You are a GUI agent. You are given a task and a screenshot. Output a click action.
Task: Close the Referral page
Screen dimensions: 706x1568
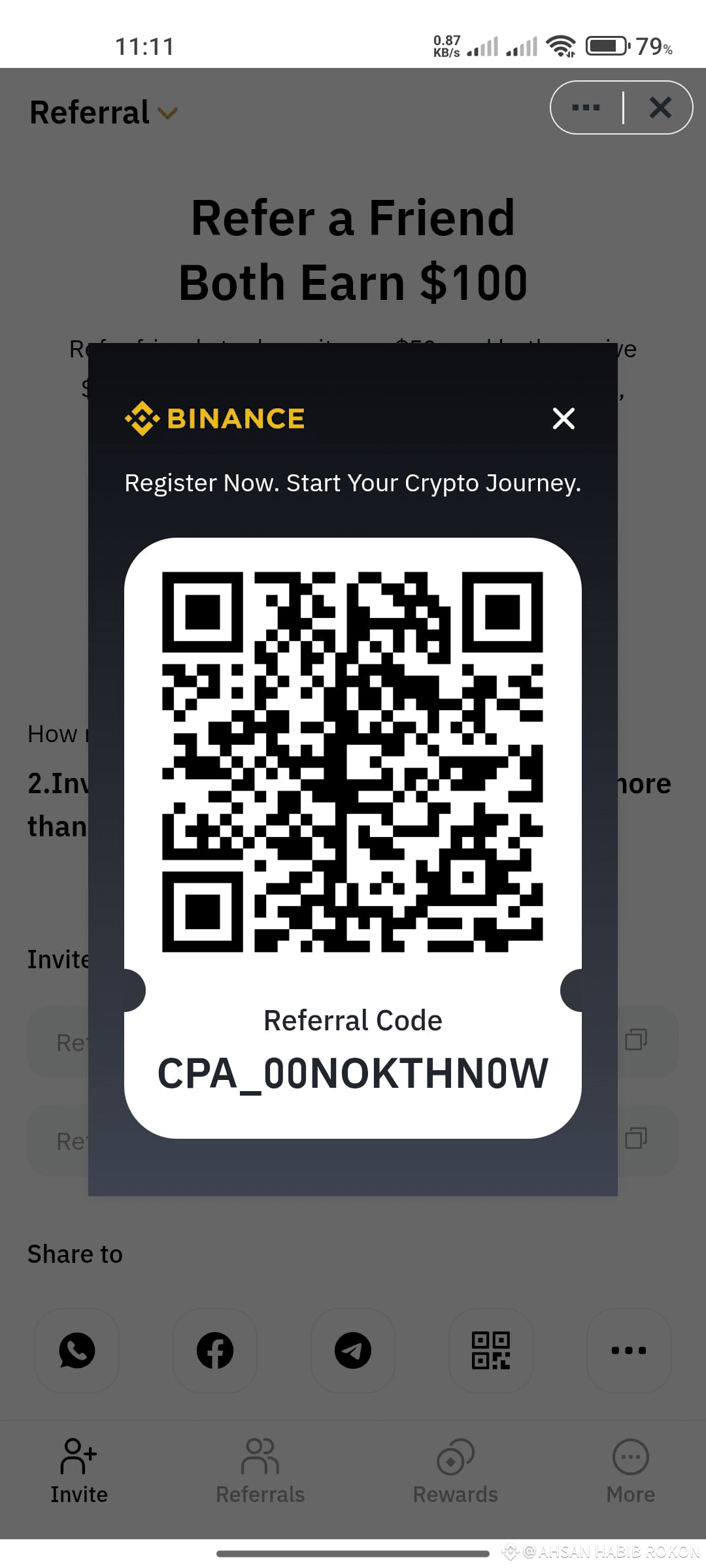(x=660, y=107)
